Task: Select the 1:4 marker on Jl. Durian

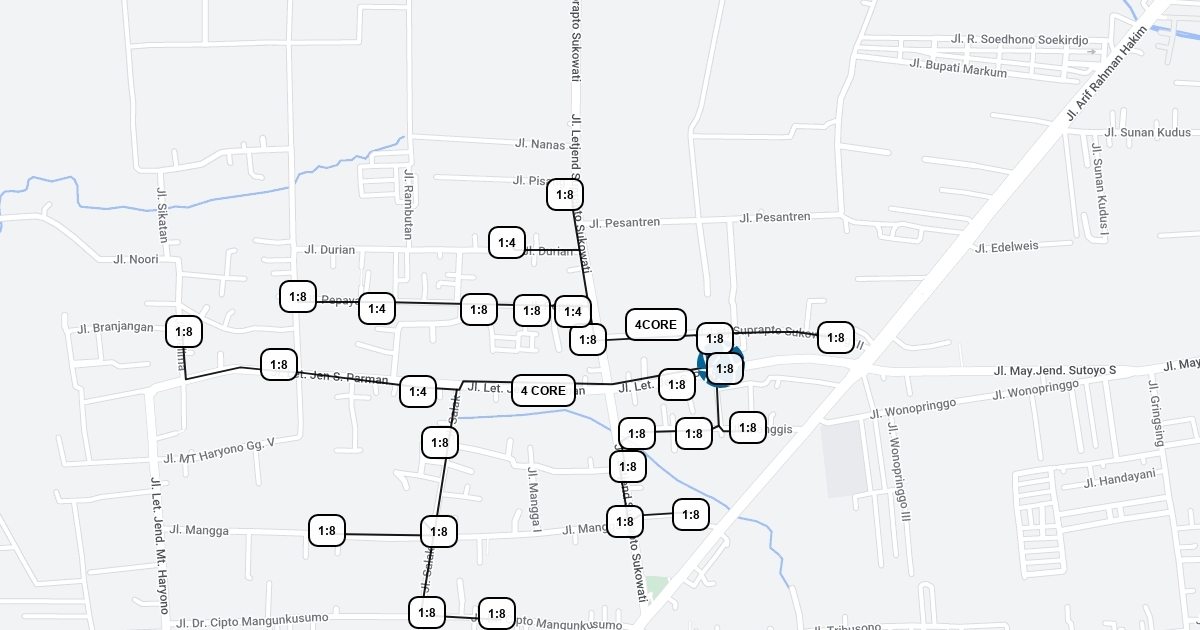Action: [x=507, y=243]
